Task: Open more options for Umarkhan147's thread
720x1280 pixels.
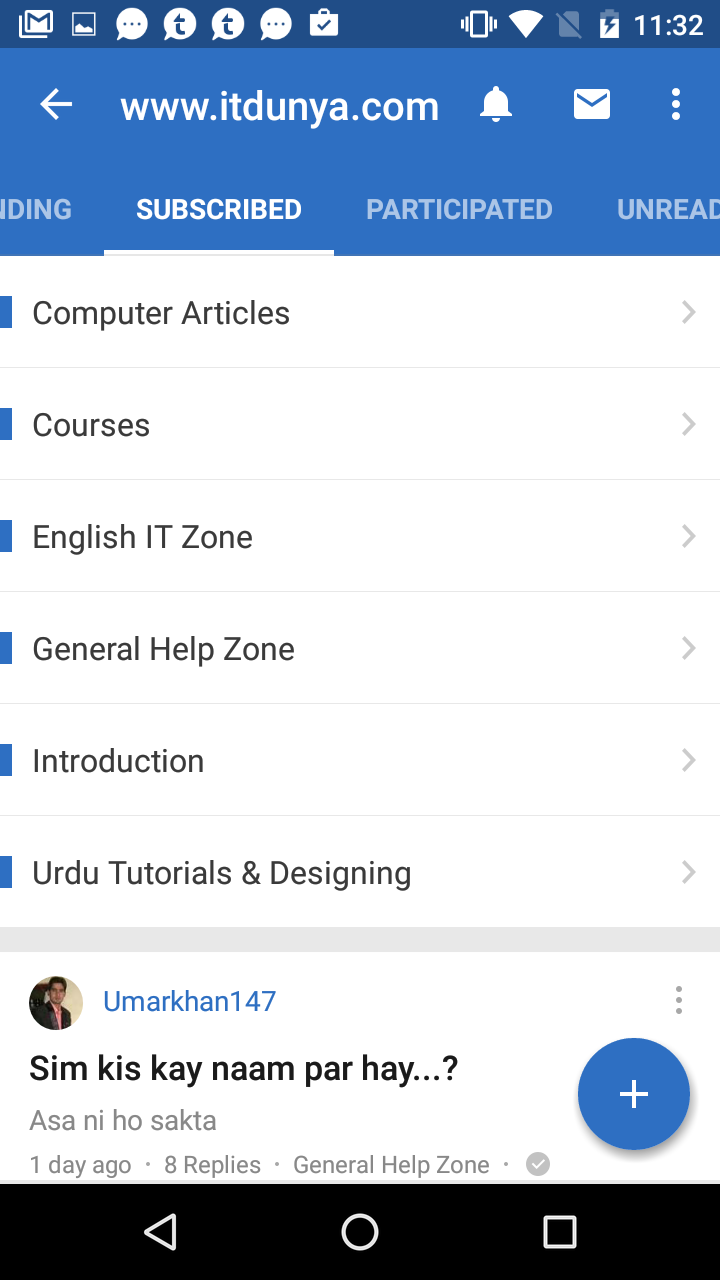Action: click(678, 1000)
